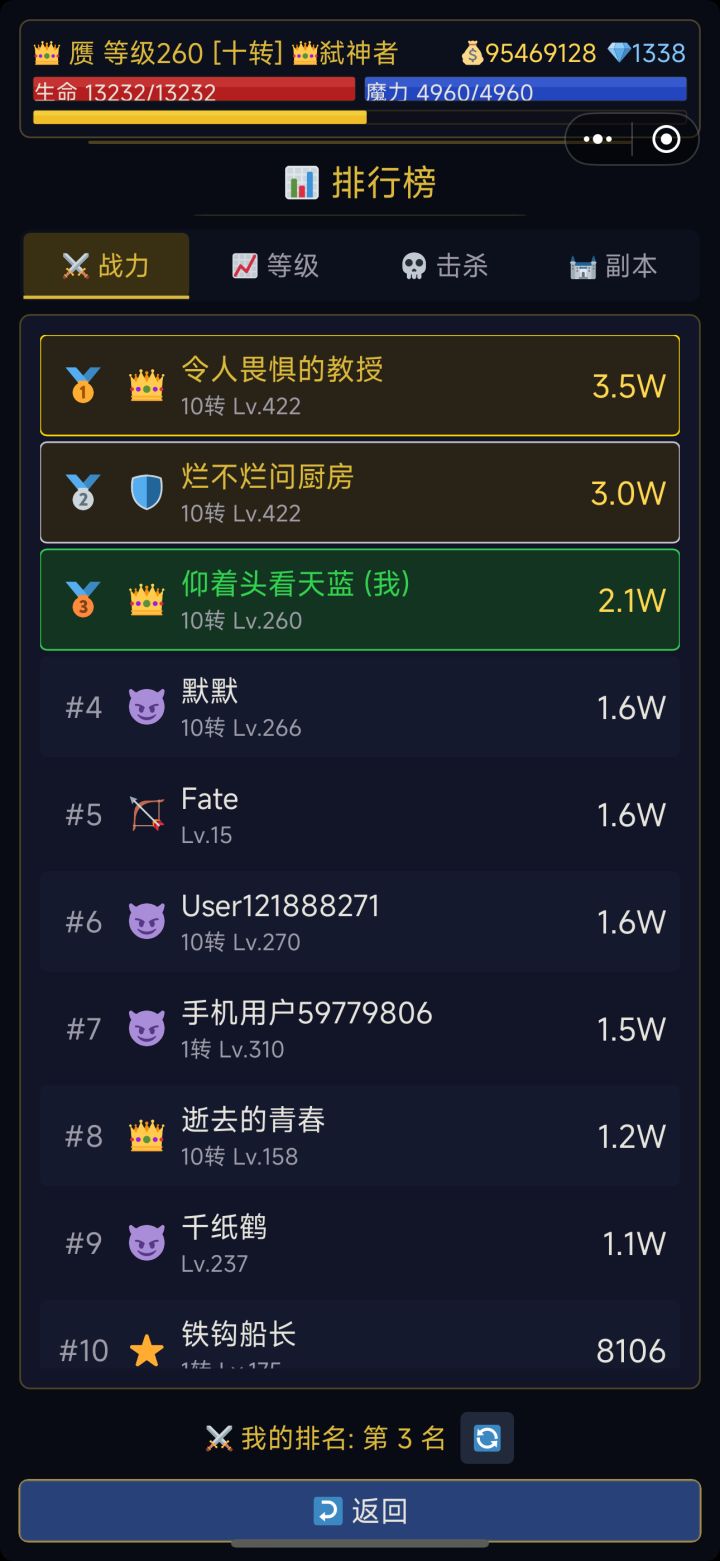Screen dimensions: 720x1561
Task: Click the bow and arrow icon beside Fate
Action: pos(146,812)
